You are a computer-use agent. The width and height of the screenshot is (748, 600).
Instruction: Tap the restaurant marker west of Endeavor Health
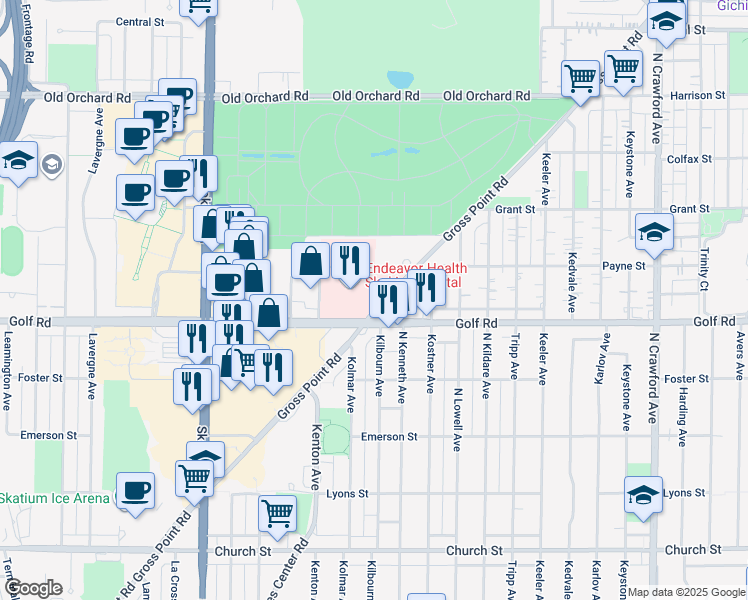(349, 260)
